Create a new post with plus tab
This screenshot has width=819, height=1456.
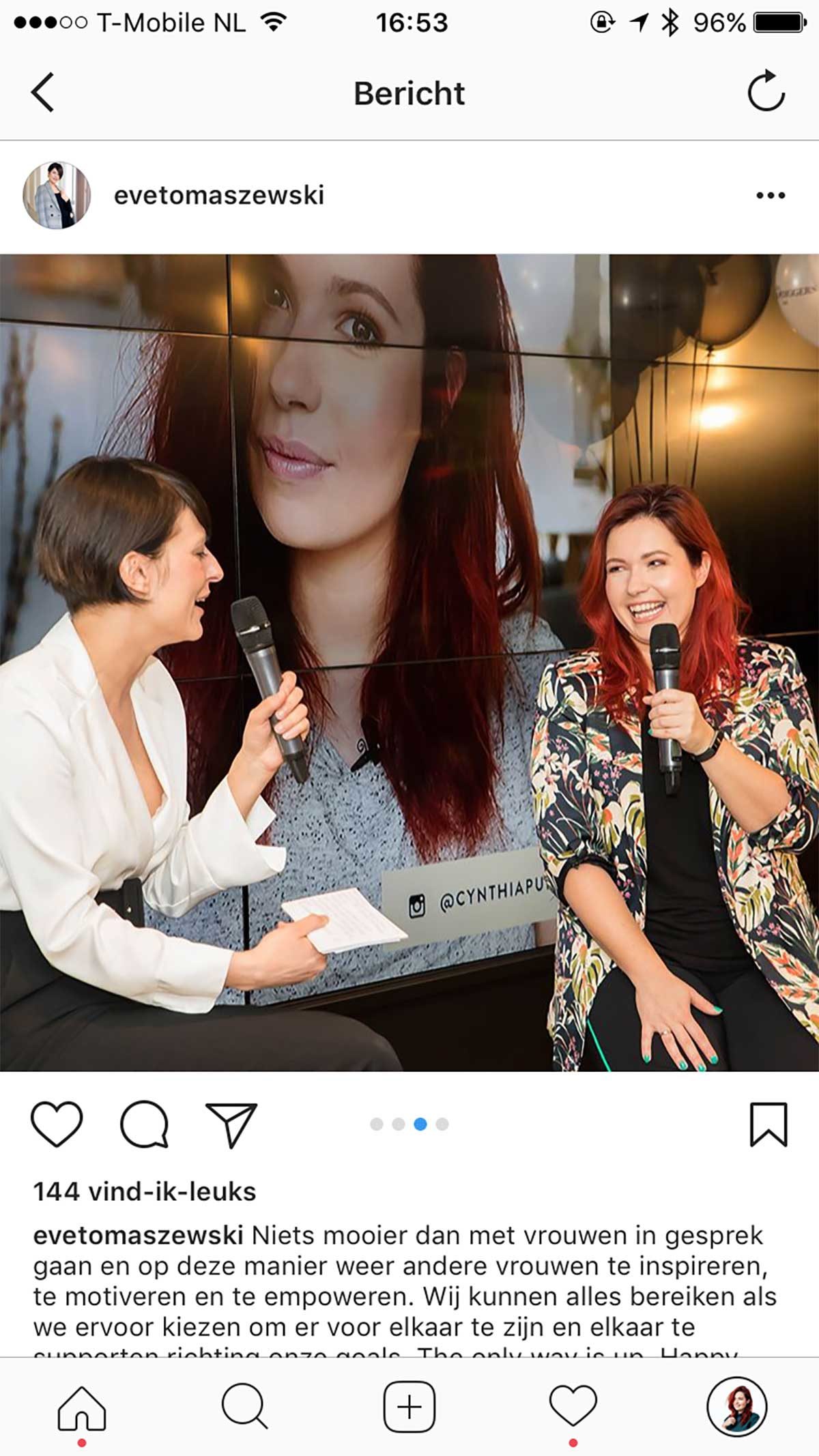coord(409,1407)
